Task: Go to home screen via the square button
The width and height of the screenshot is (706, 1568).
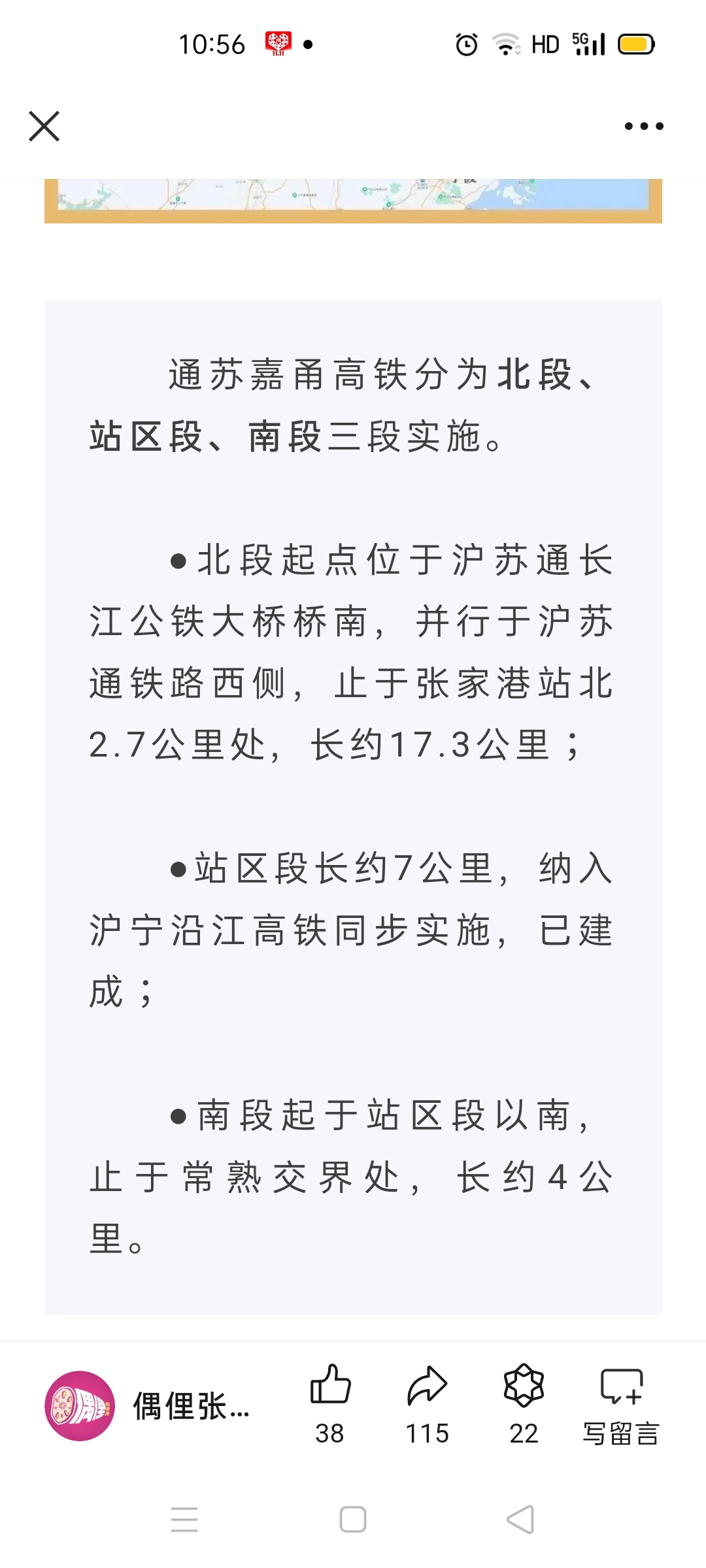Action: 353,1519
